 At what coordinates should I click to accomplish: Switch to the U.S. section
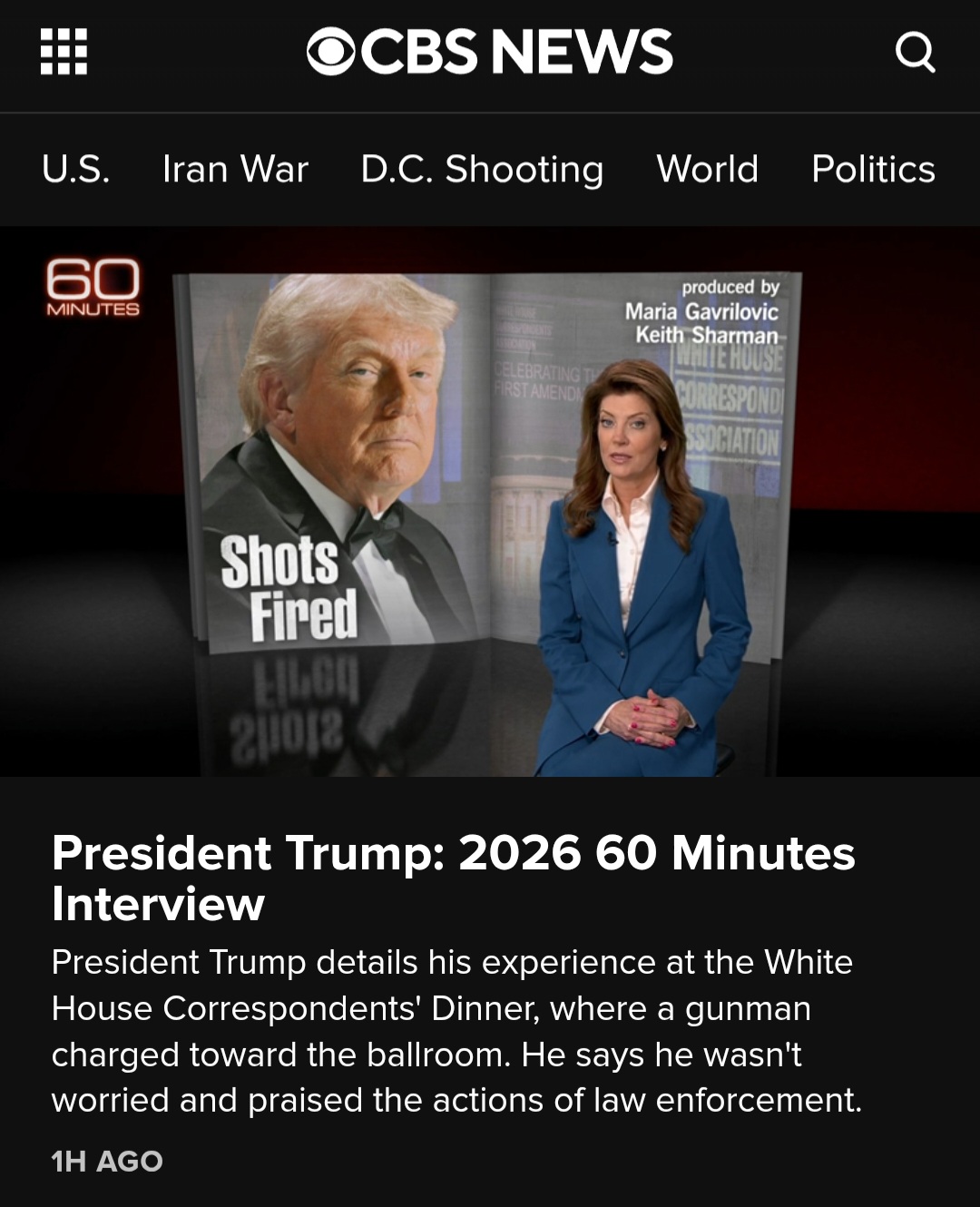click(76, 169)
